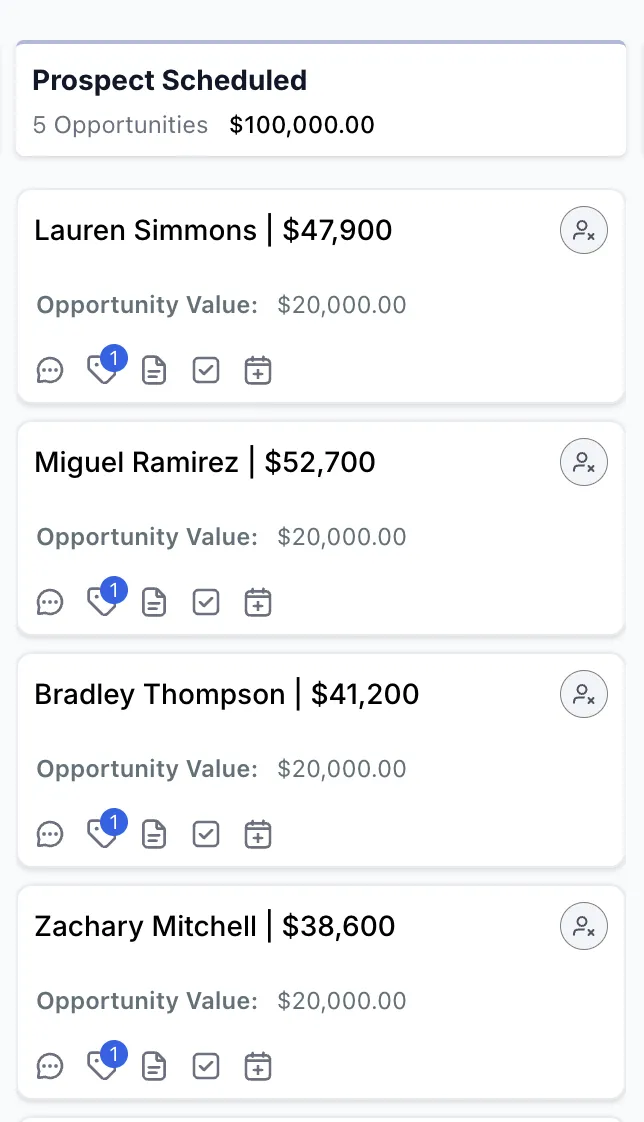The width and height of the screenshot is (644, 1122).
Task: Add appointment on Lauren Simmons card
Action: point(258,371)
